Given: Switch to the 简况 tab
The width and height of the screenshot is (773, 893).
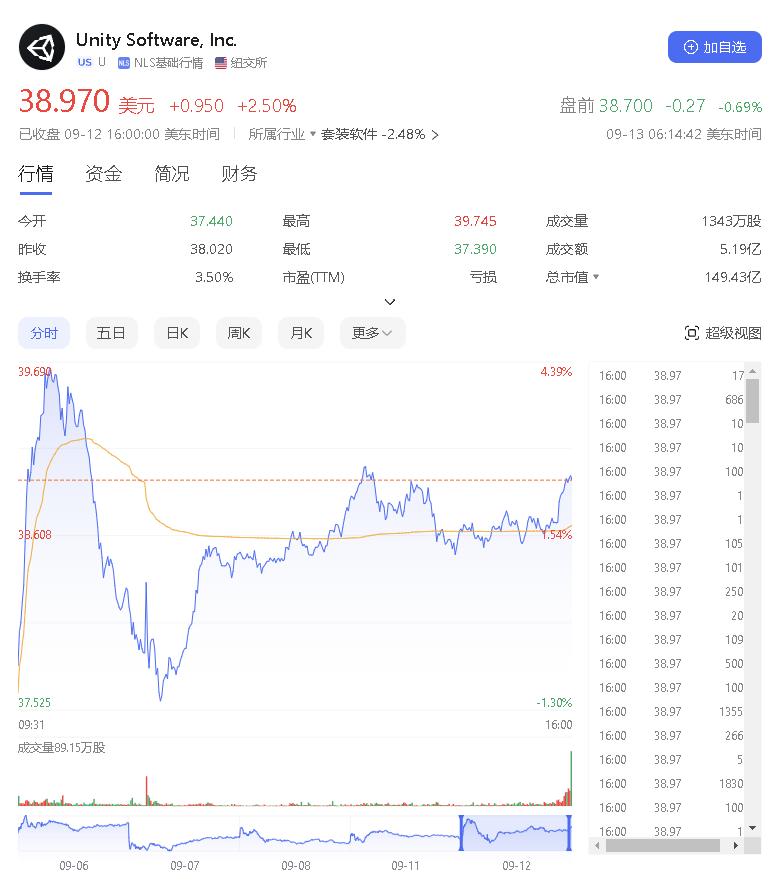Looking at the screenshot, I should [172, 174].
